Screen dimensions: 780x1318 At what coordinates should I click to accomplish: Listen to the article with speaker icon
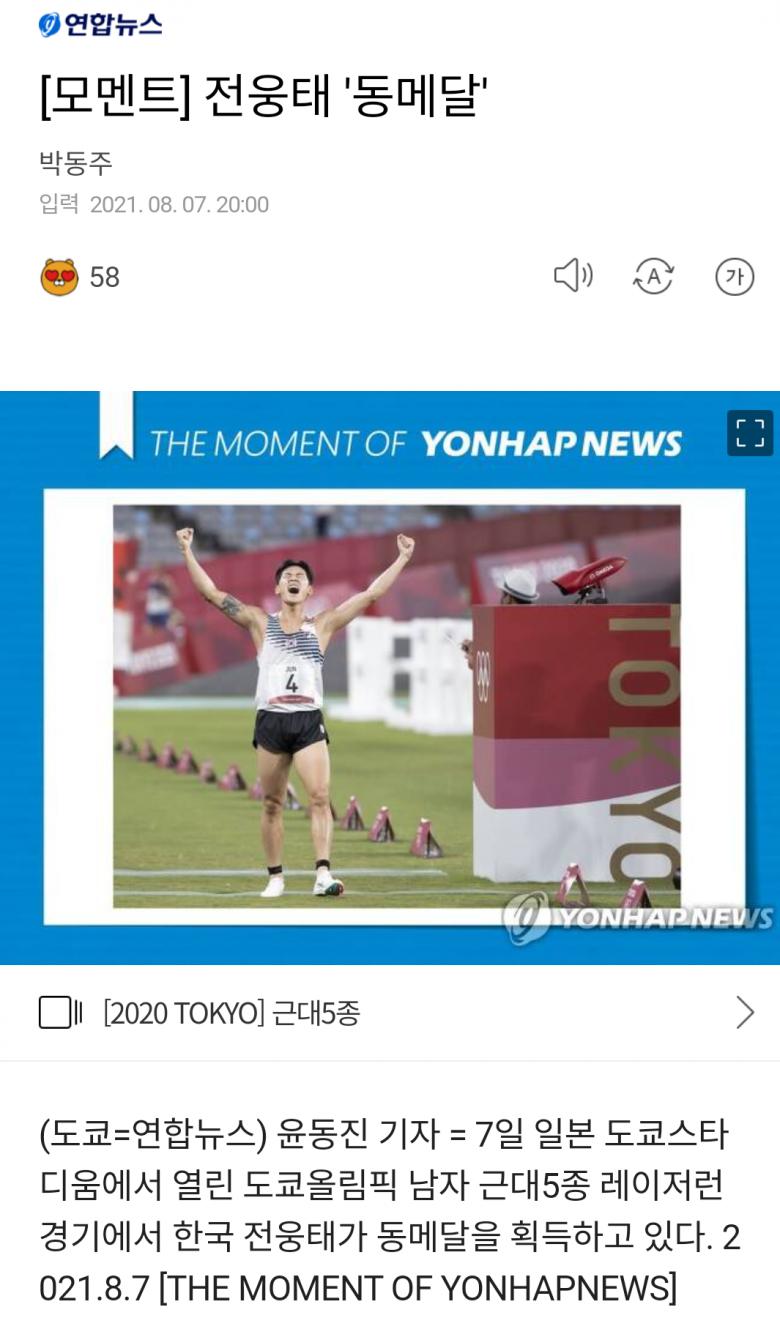tap(573, 276)
